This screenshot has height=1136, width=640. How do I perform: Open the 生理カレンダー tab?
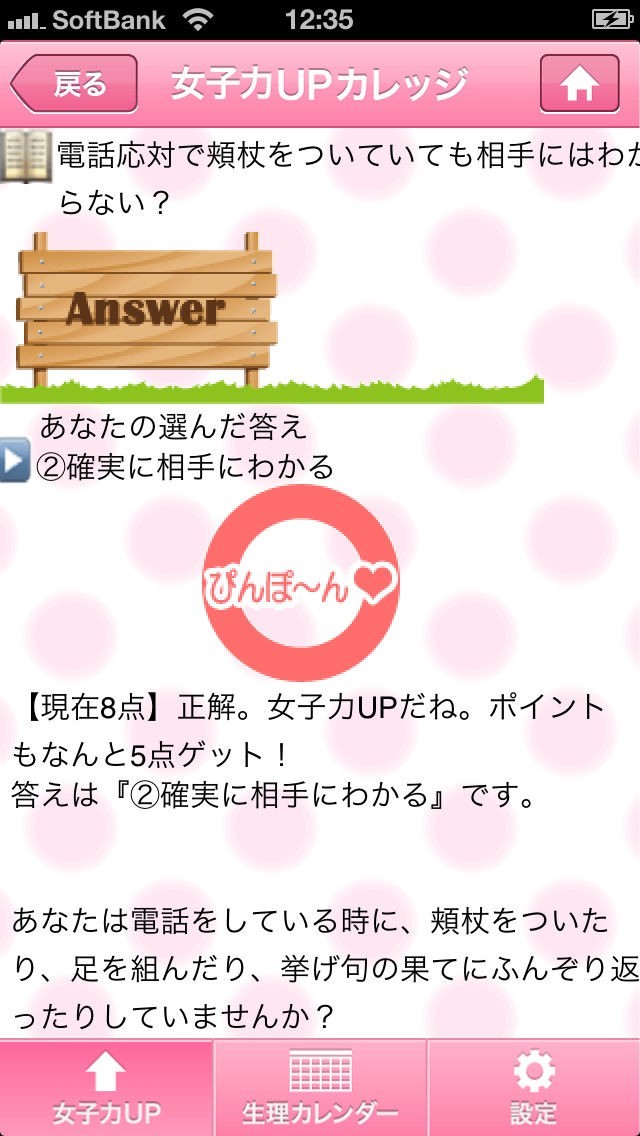(320, 1088)
